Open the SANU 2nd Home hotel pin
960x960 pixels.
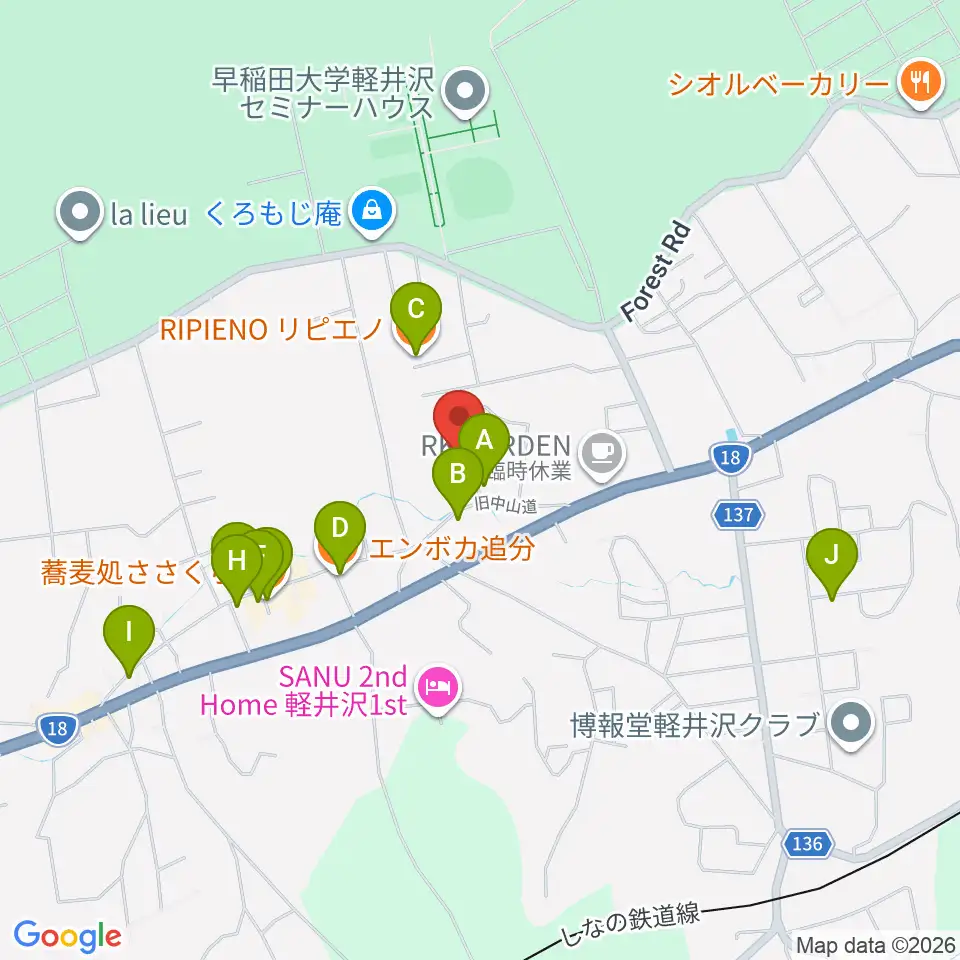point(439,689)
